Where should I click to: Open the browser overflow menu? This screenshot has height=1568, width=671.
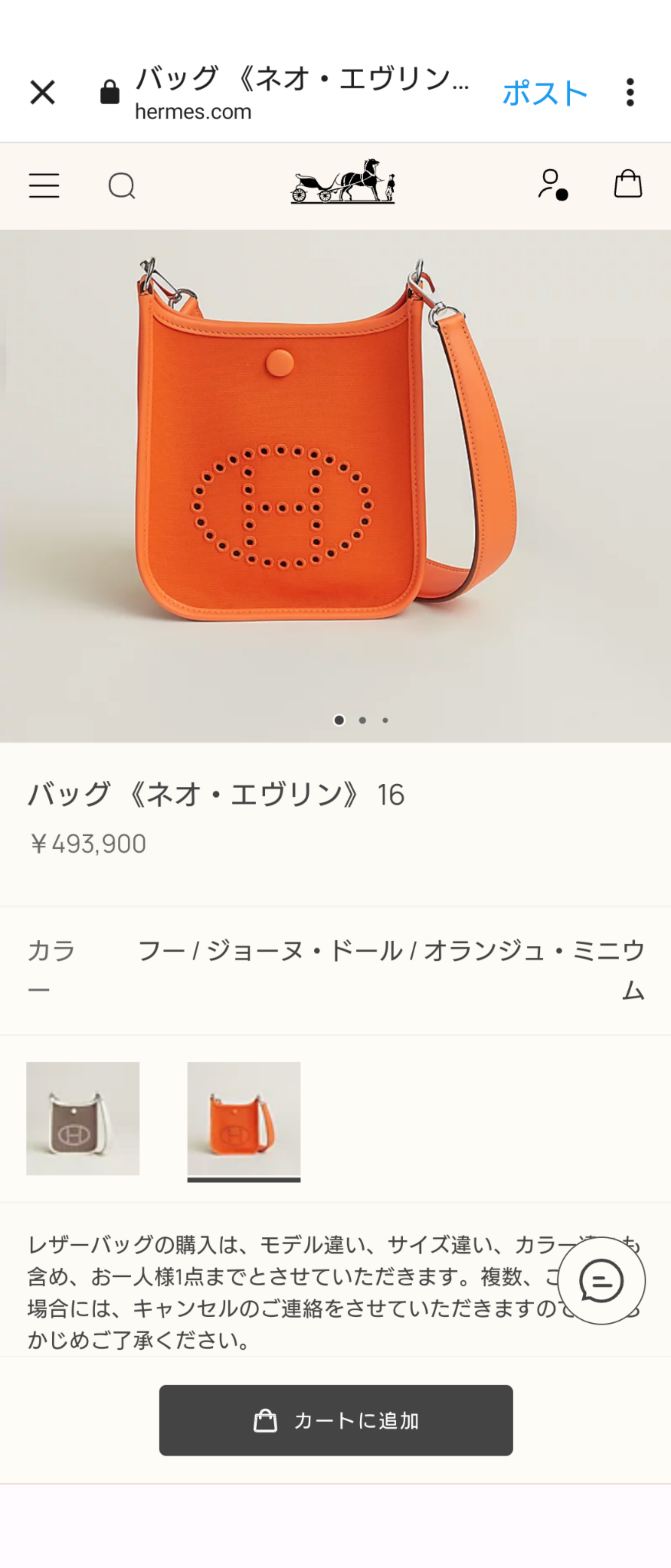tap(630, 93)
